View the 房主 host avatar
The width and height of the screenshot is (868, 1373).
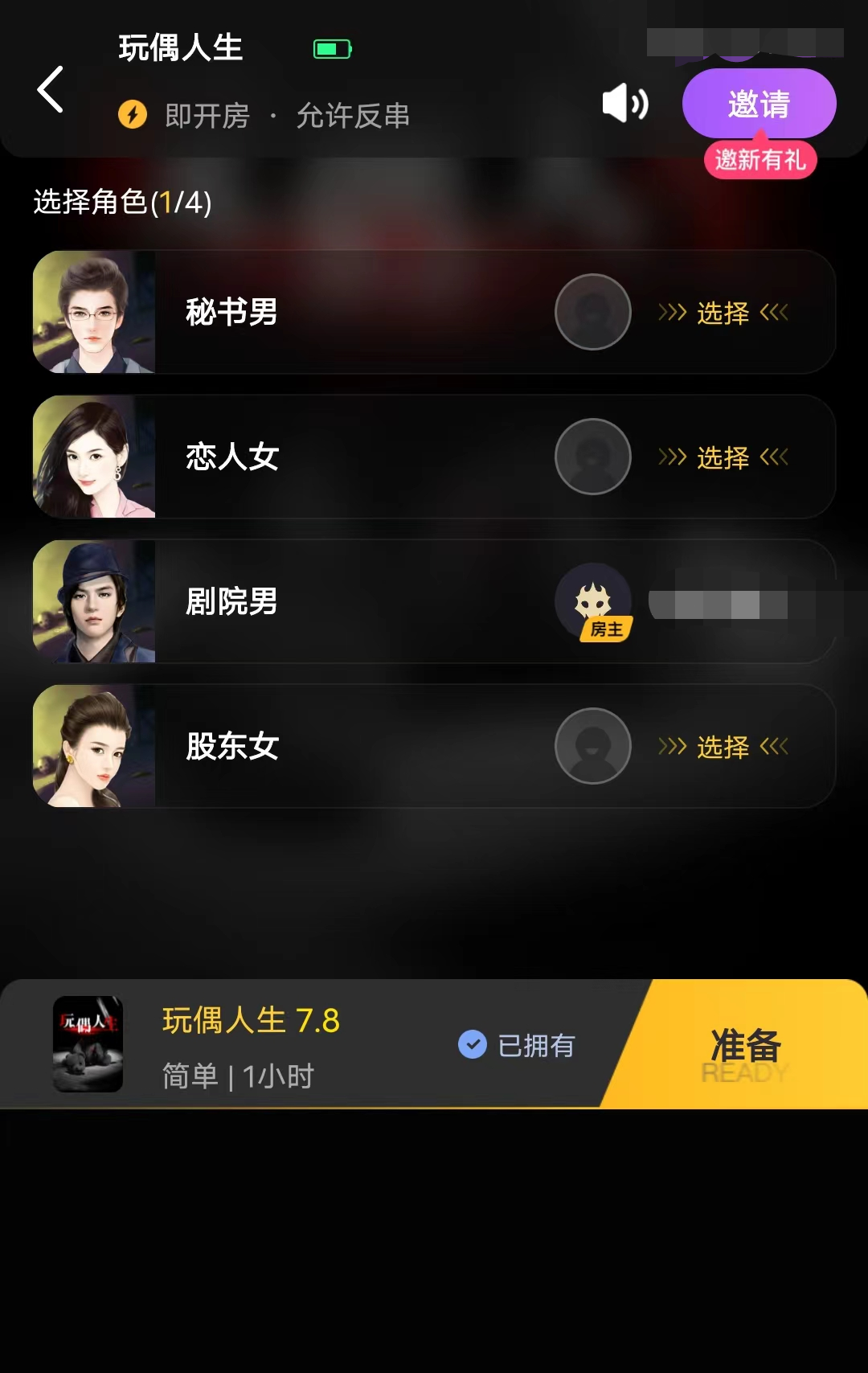(x=593, y=600)
